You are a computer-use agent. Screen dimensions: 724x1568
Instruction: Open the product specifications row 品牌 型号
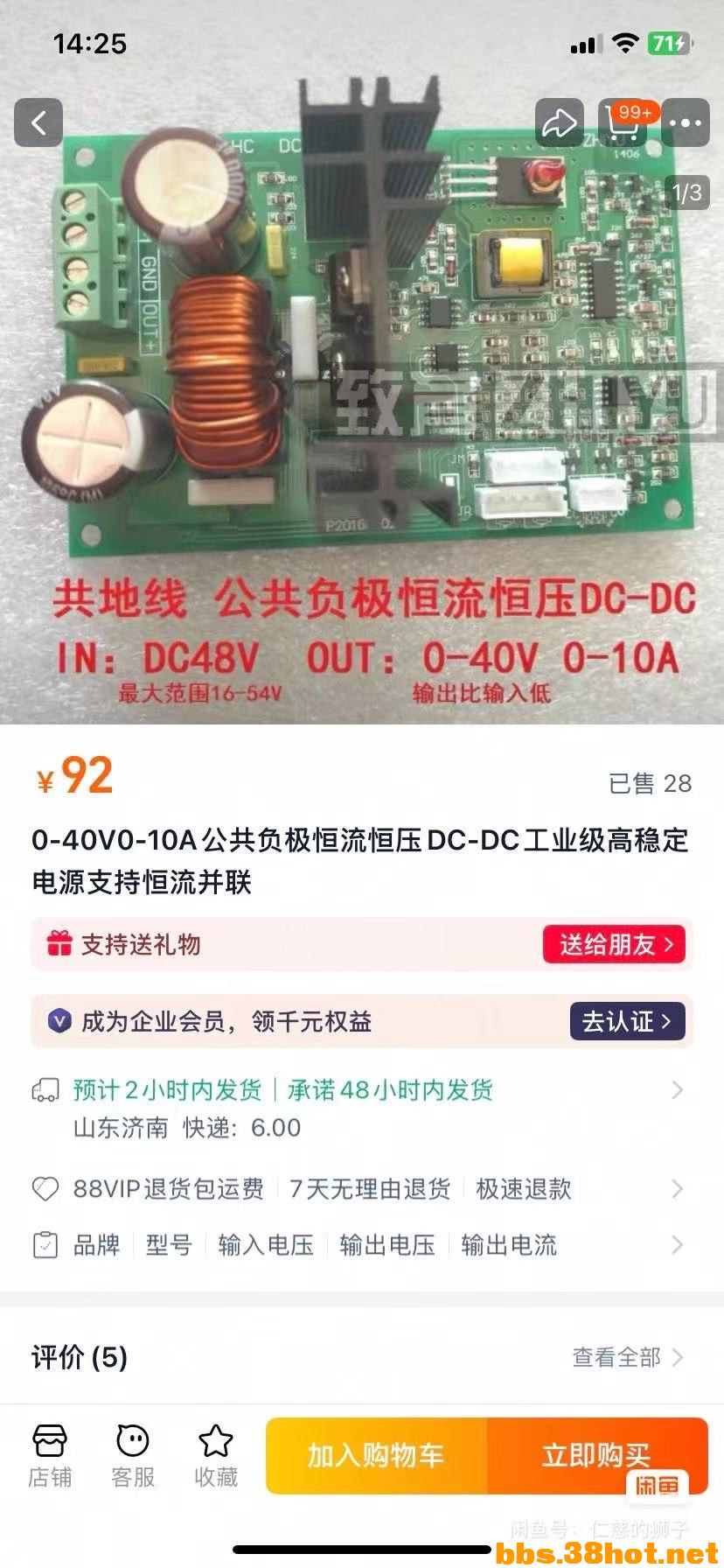point(362,1244)
